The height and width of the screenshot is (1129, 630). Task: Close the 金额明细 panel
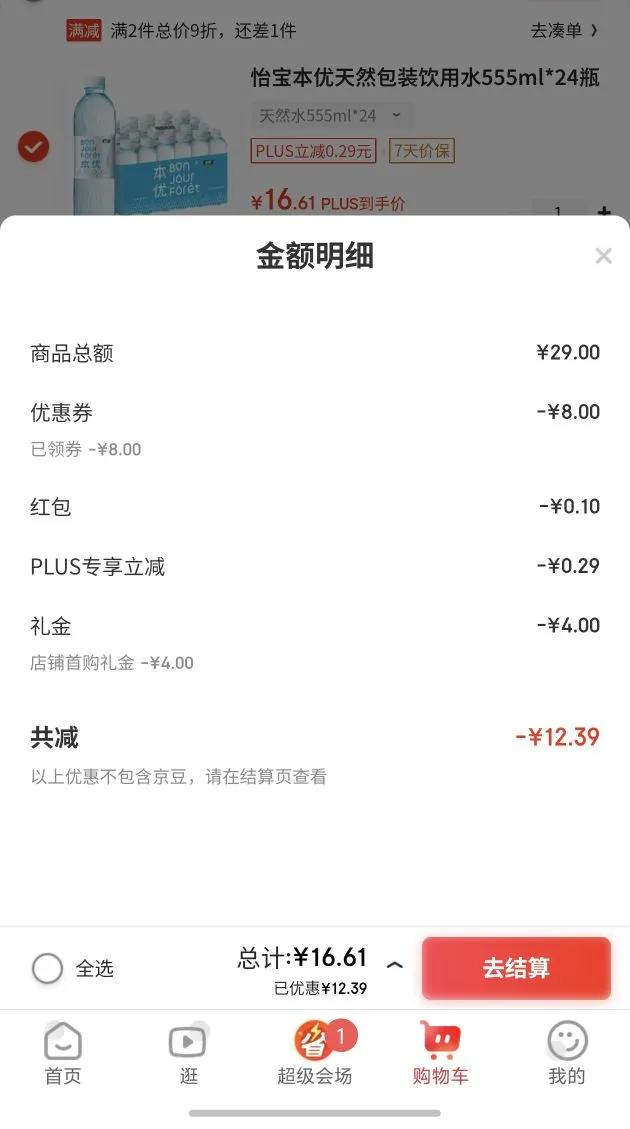tap(603, 256)
